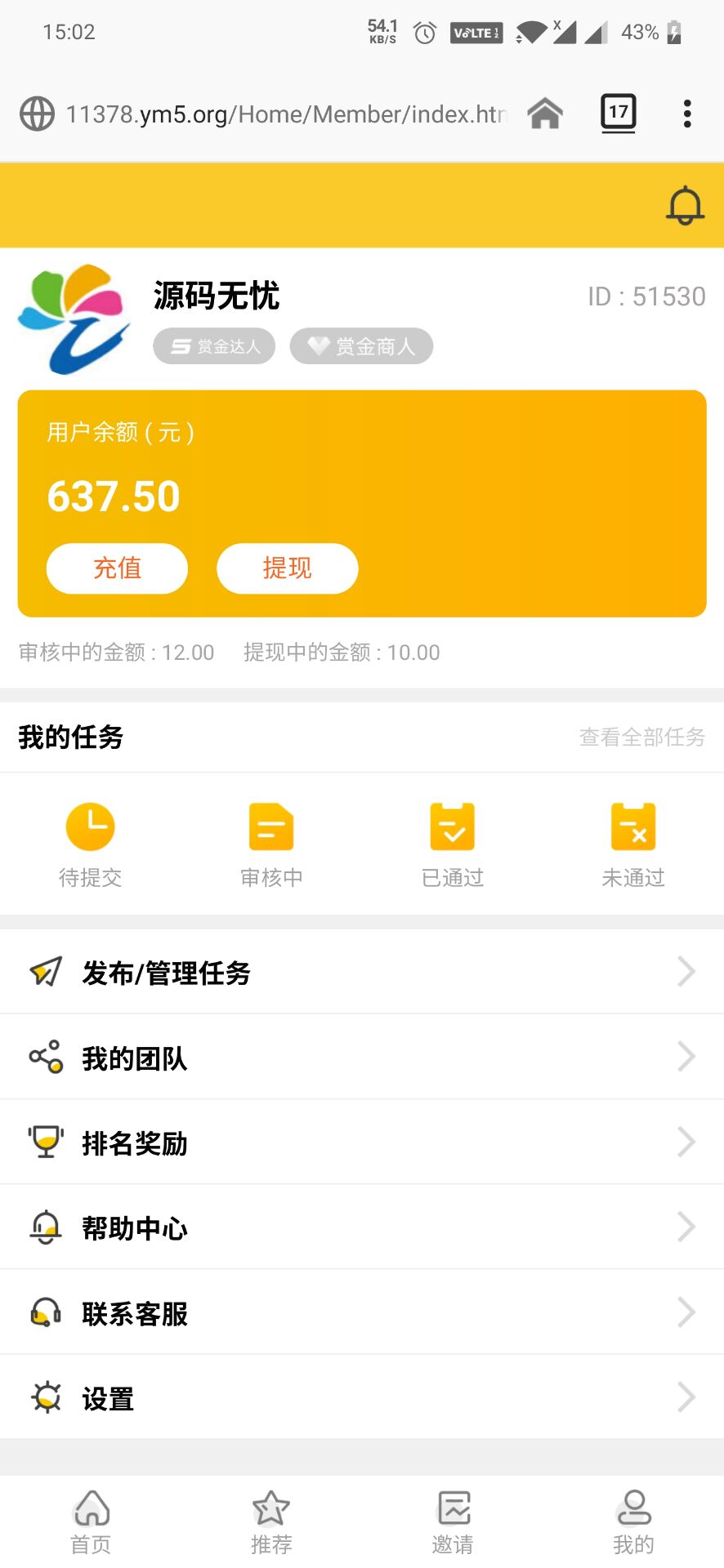Open 设置 settings row
The width and height of the screenshot is (724, 1568).
click(362, 1398)
